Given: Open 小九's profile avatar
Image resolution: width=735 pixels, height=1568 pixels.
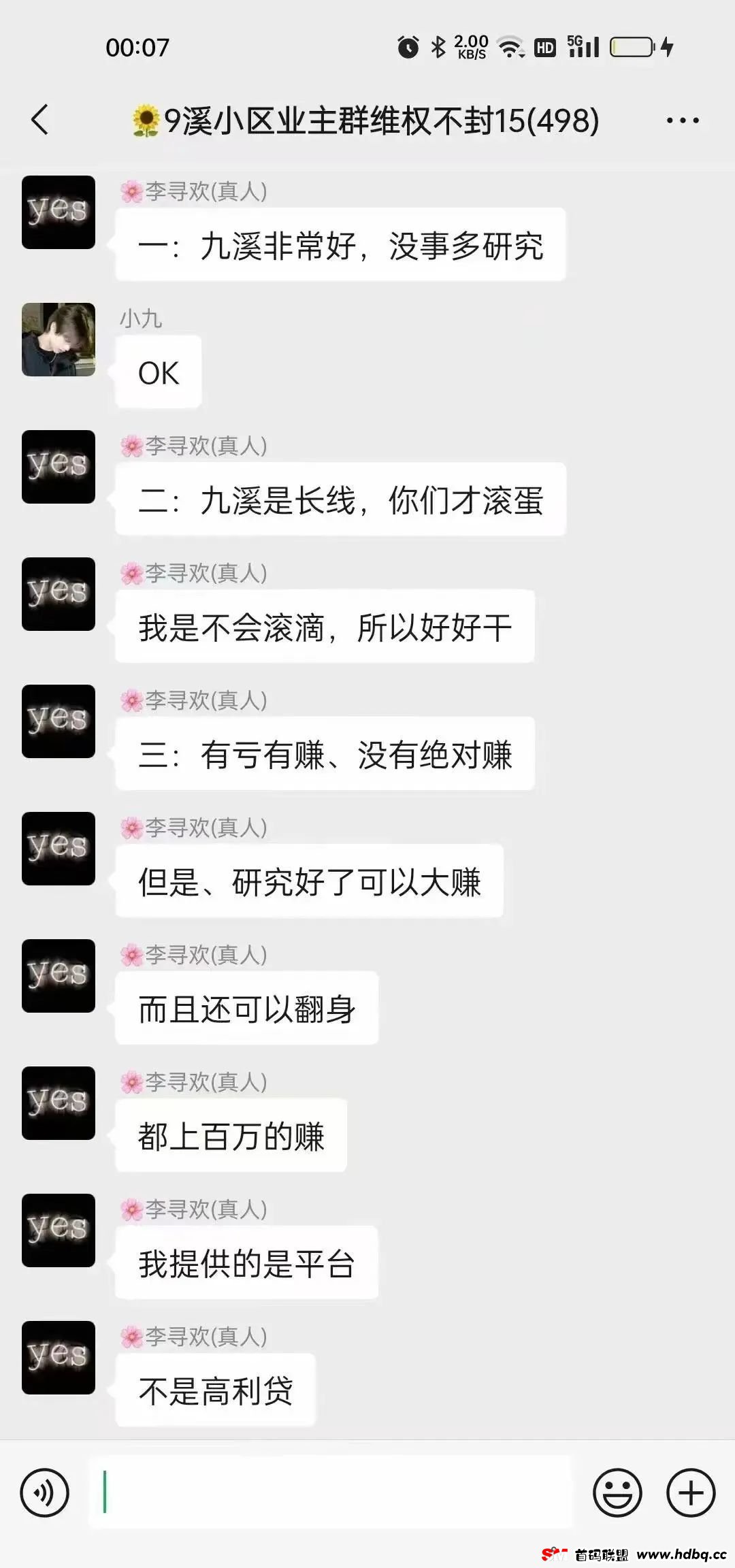Looking at the screenshot, I should tap(59, 340).
